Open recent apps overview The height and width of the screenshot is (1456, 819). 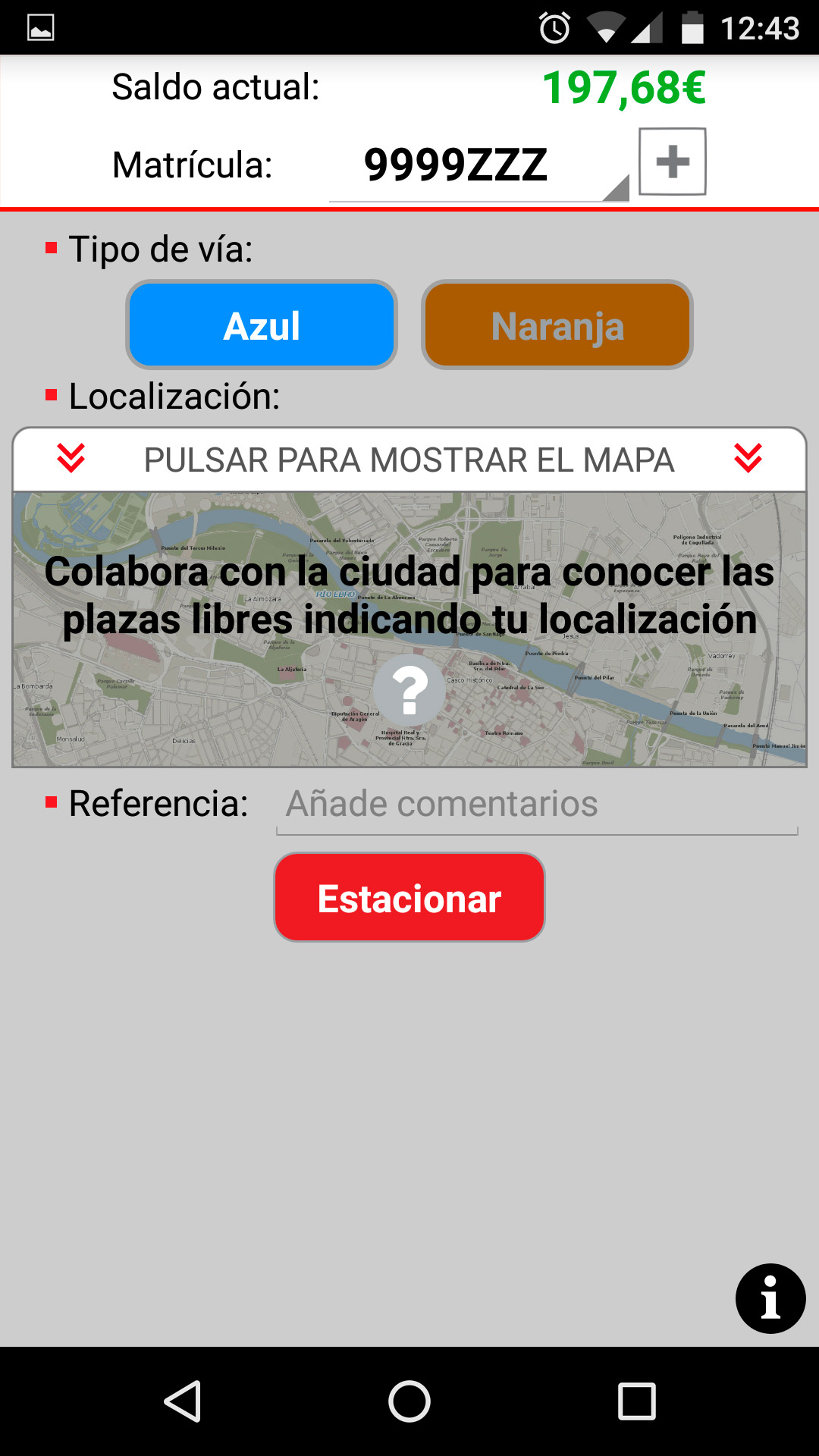pyautogui.click(x=636, y=1401)
